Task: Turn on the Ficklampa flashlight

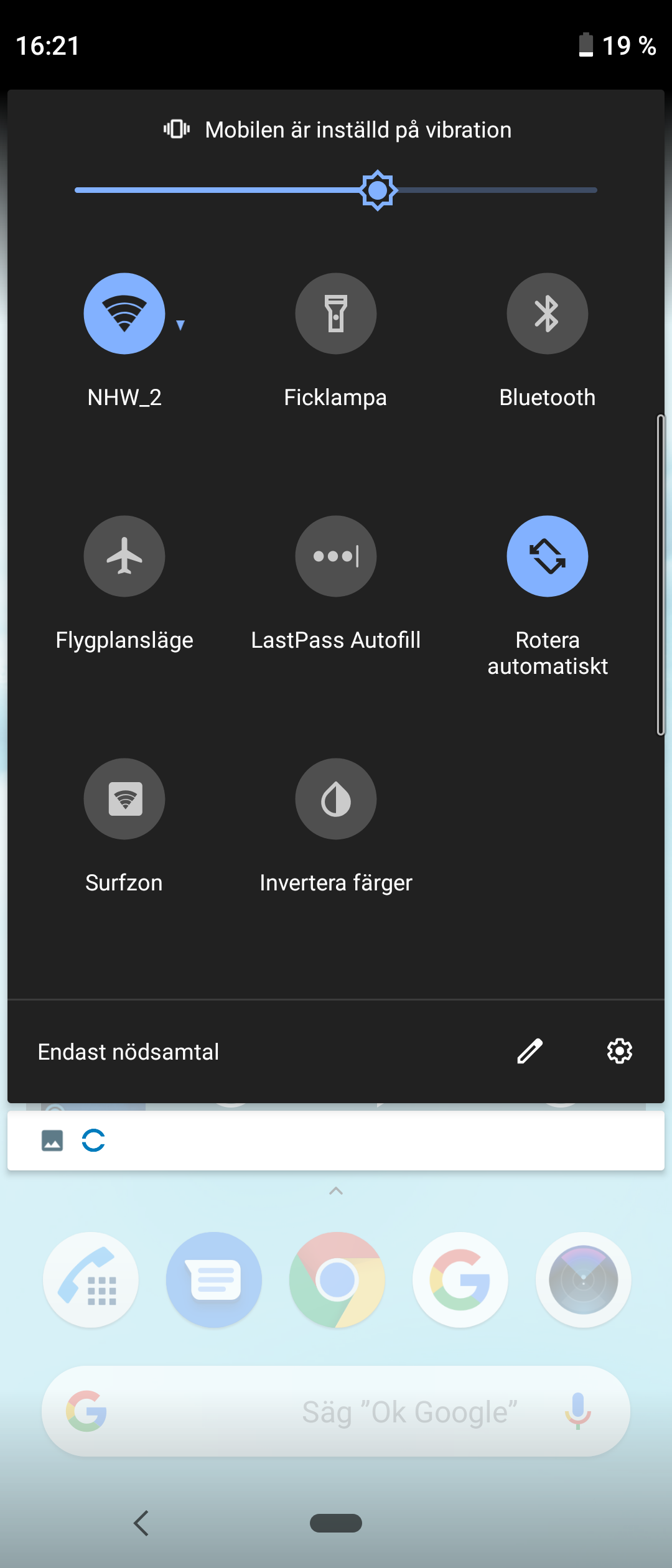Action: (x=336, y=314)
